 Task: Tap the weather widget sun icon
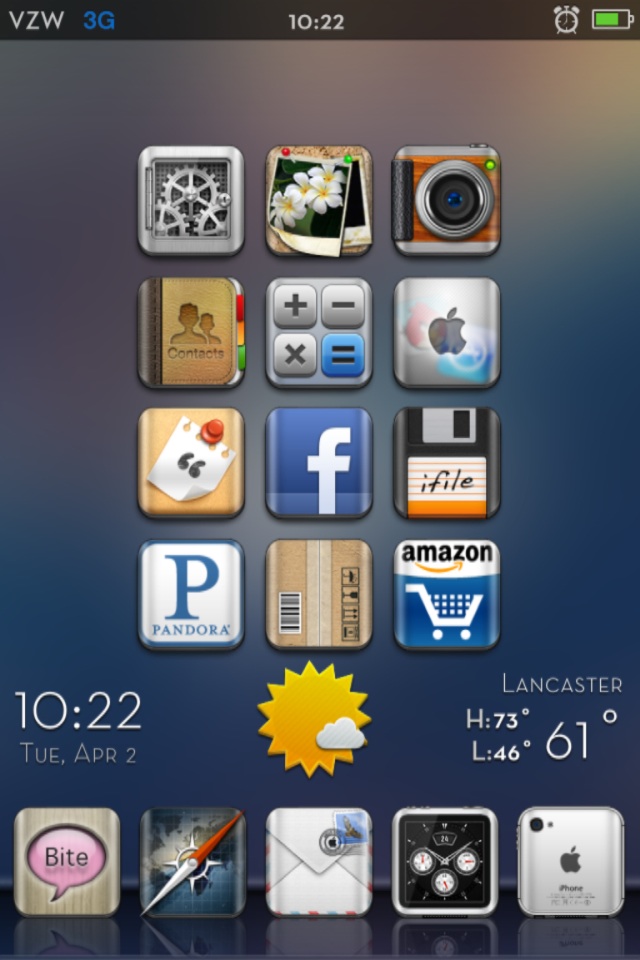tap(313, 718)
